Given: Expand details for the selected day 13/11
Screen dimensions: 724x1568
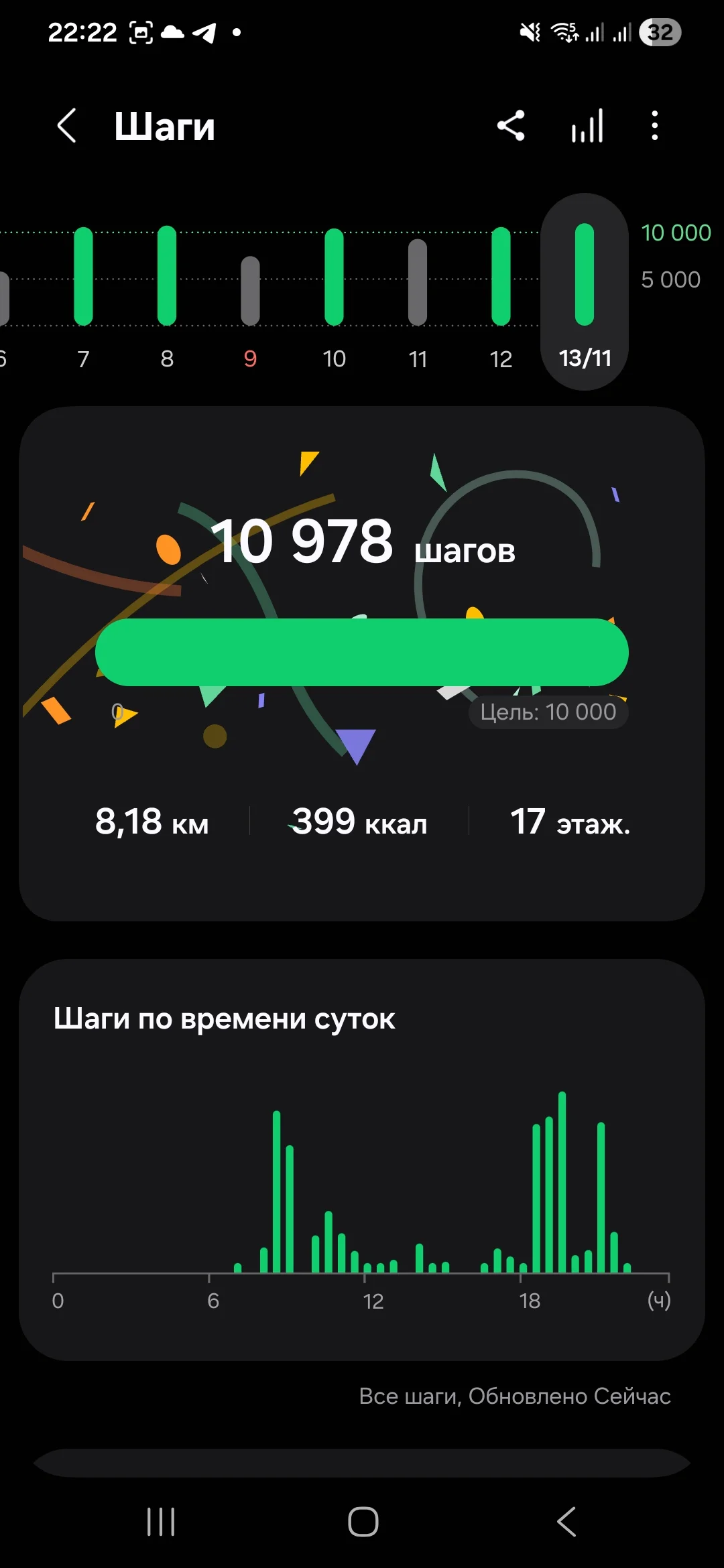Looking at the screenshot, I should click(x=585, y=291).
